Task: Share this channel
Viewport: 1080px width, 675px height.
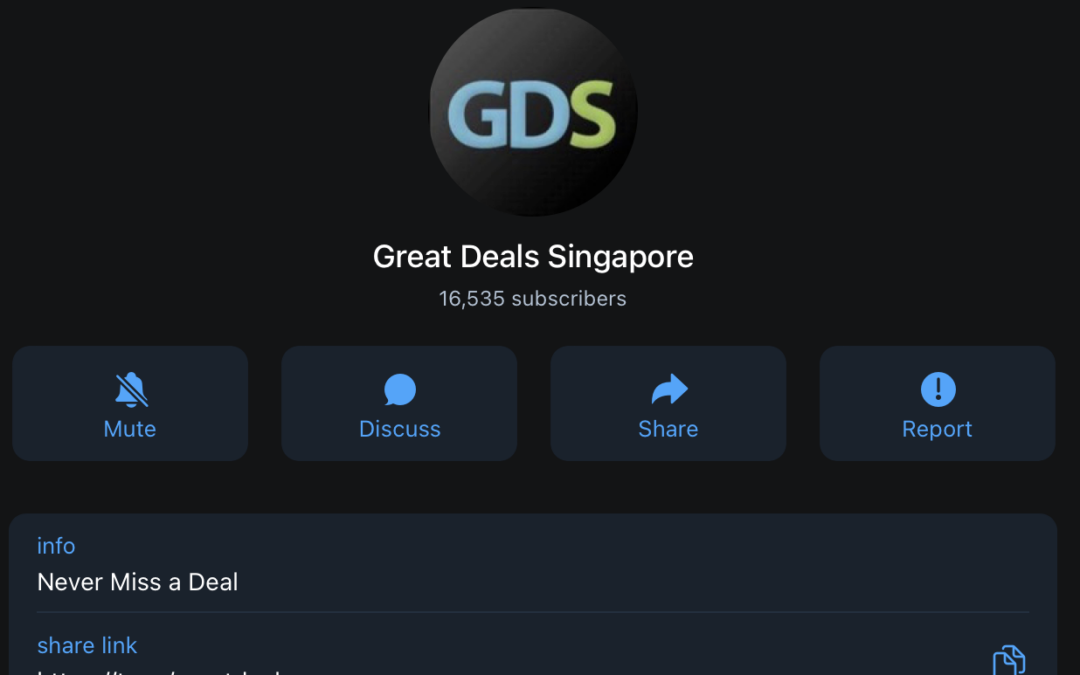Action: (x=668, y=404)
